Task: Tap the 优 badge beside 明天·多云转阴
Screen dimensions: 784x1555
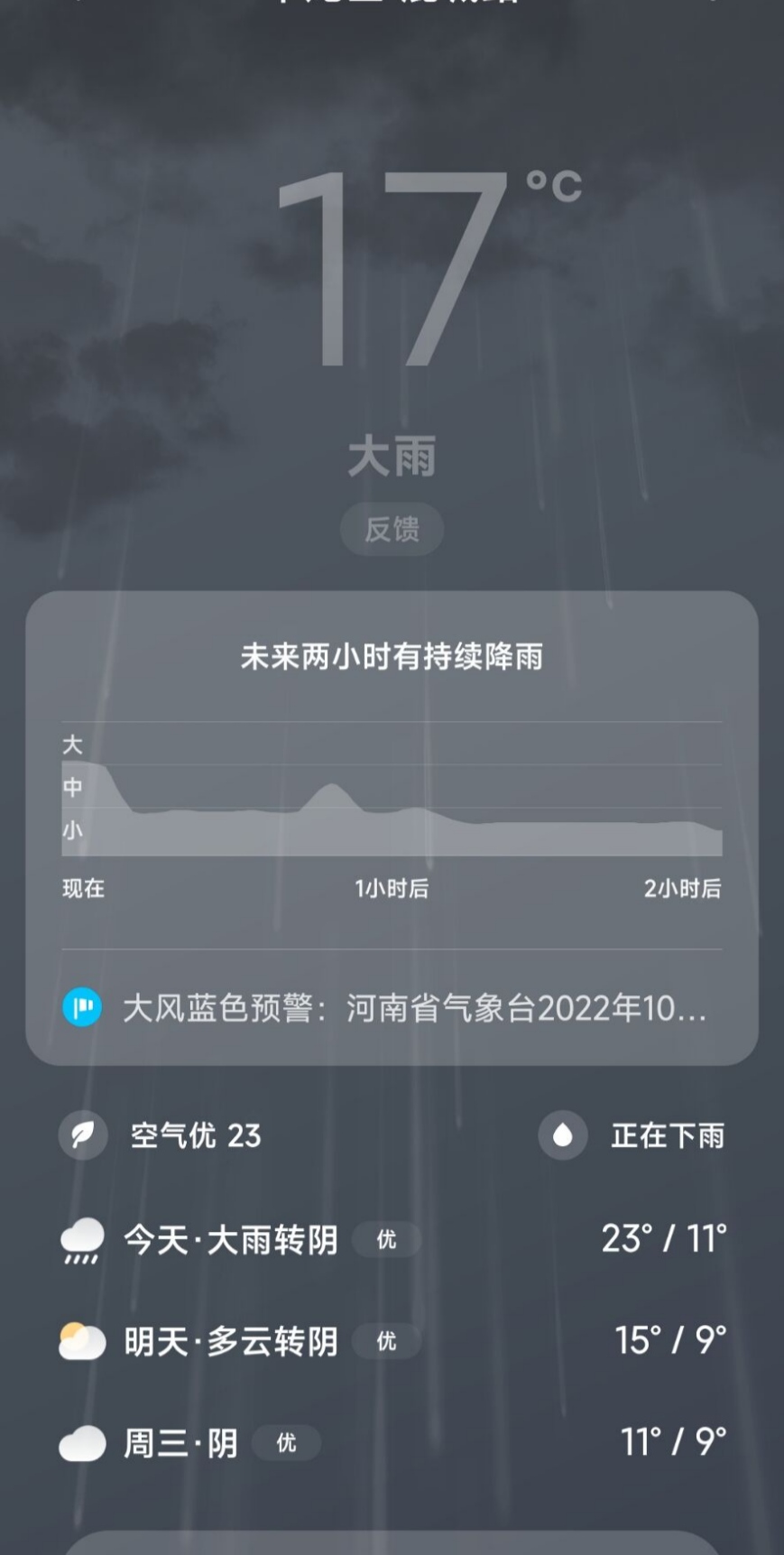Action: click(387, 1342)
